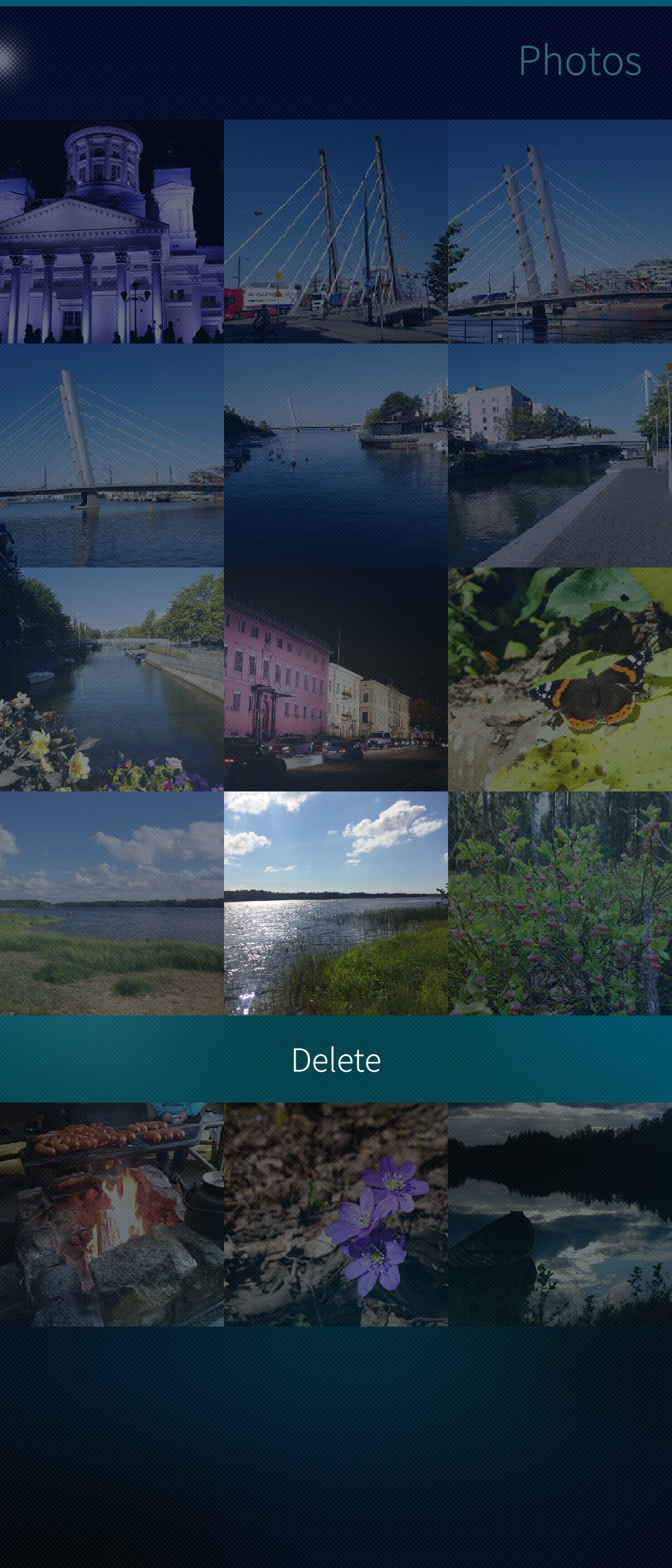Open the berry bush forest photo

pos(560,903)
